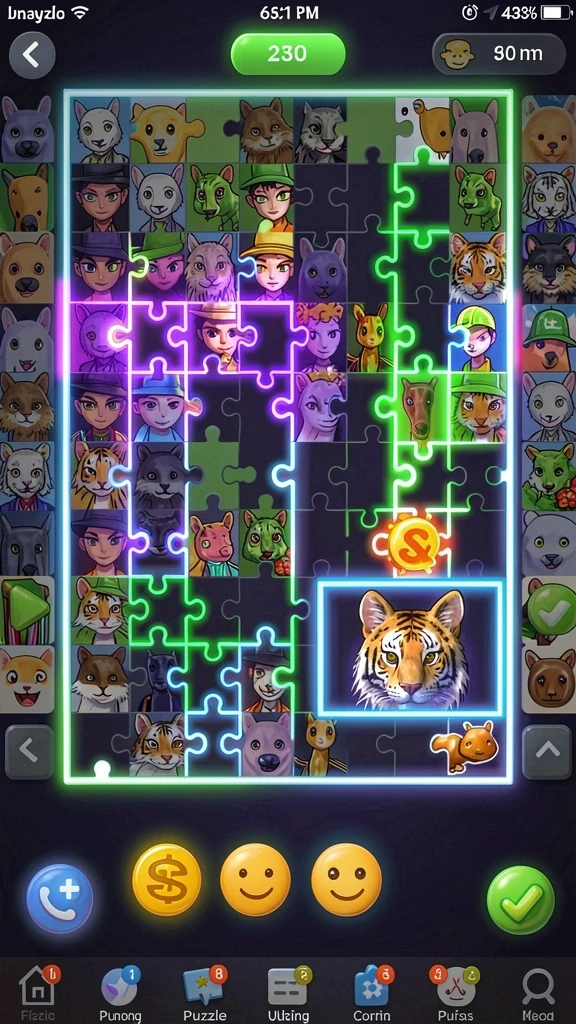Open the avatar timer pill showing 30m
The image size is (576, 1024).
pos(499,54)
